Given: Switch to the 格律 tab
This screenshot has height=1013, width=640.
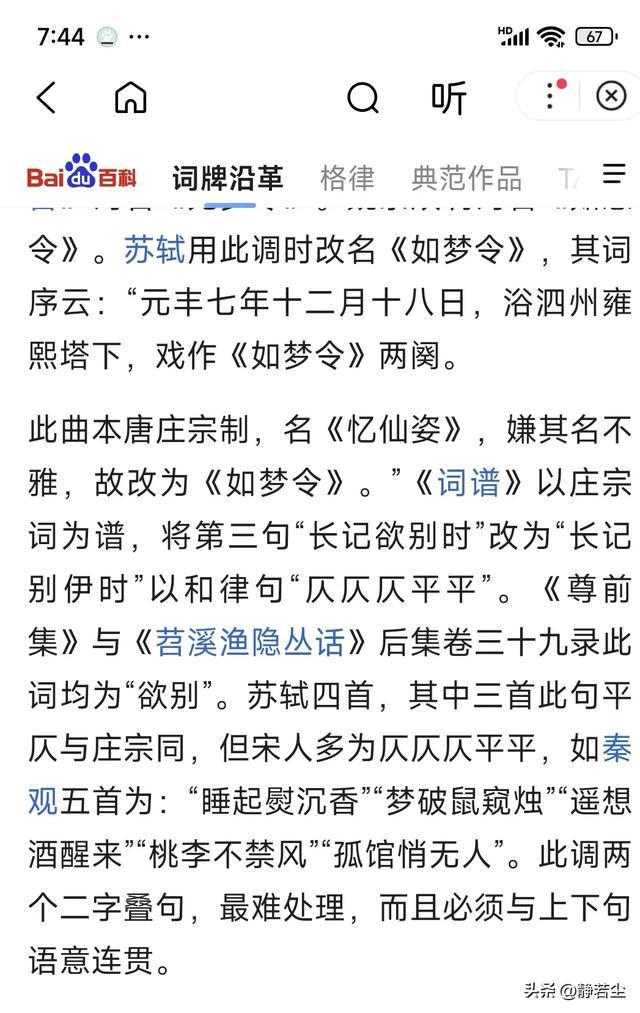Looking at the screenshot, I should [347, 178].
